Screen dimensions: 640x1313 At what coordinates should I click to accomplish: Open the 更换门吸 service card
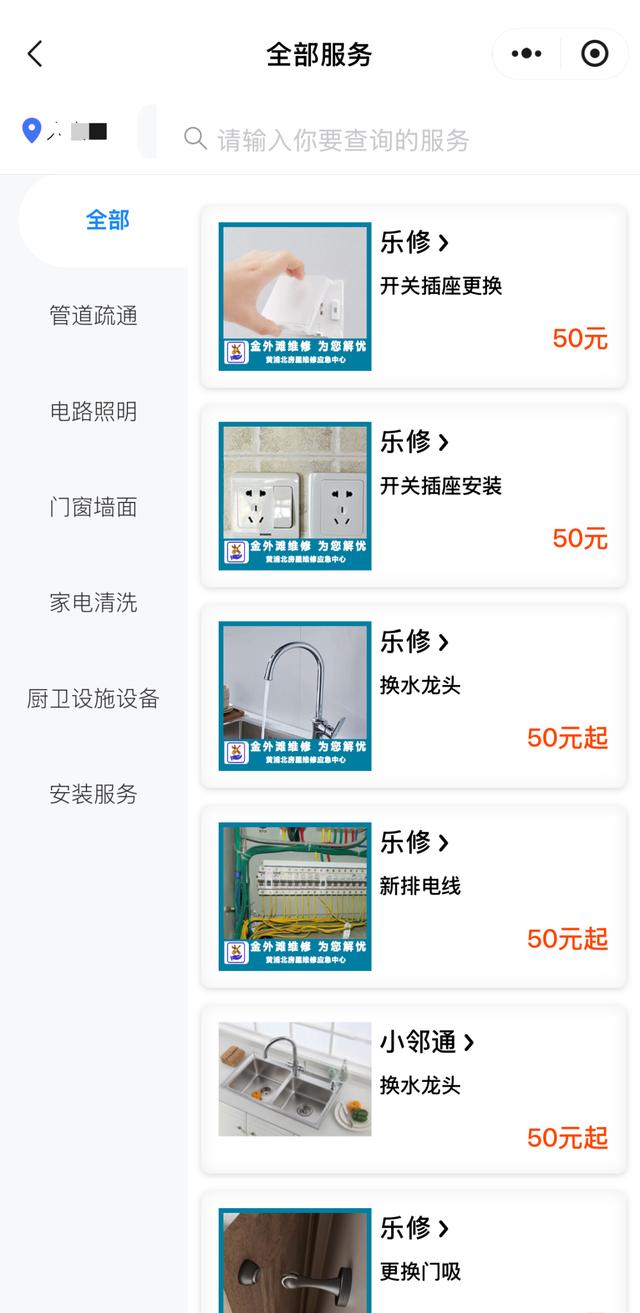pyautogui.click(x=414, y=1252)
